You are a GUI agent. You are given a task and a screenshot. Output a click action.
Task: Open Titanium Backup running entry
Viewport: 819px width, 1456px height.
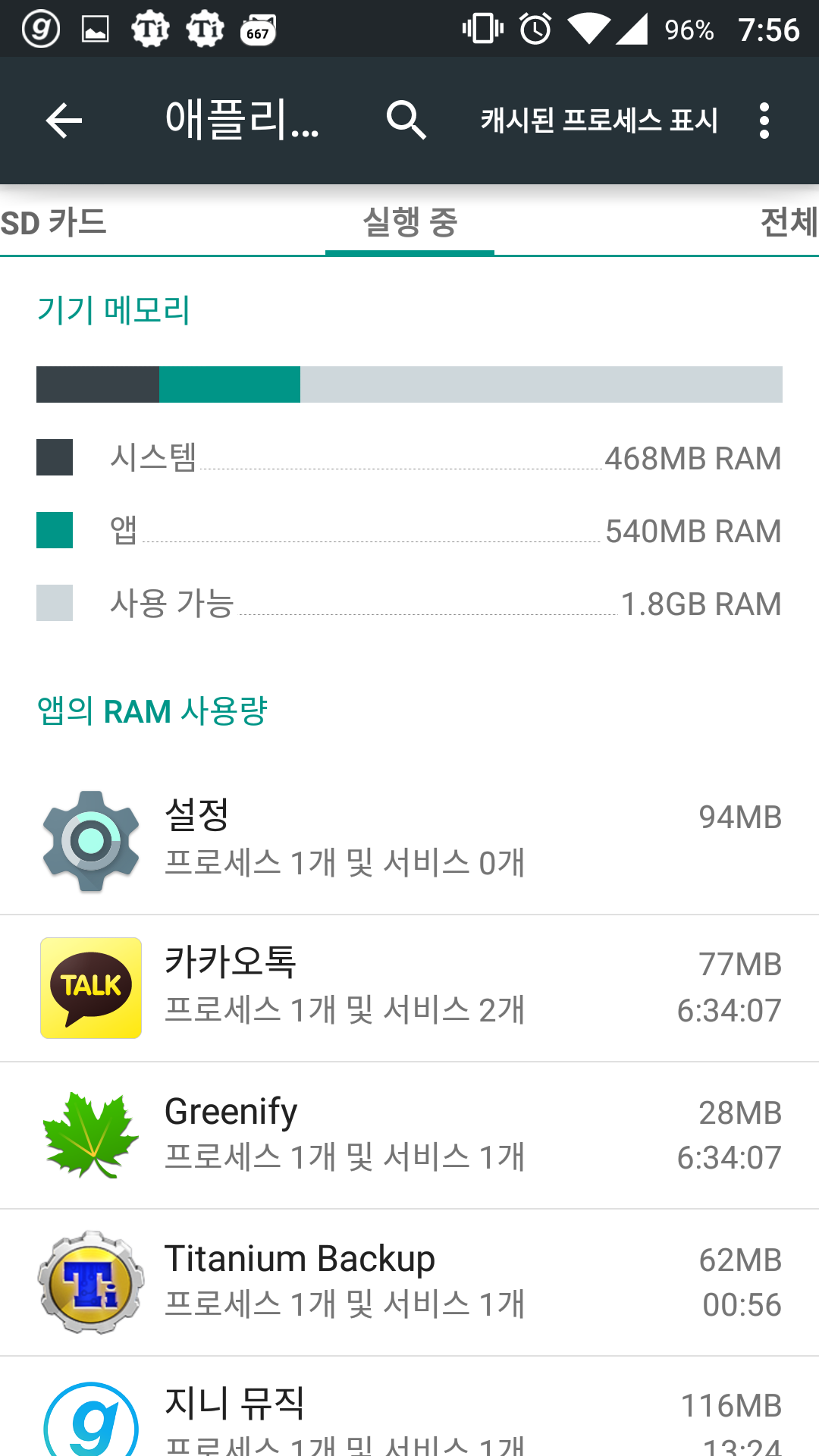[409, 1282]
